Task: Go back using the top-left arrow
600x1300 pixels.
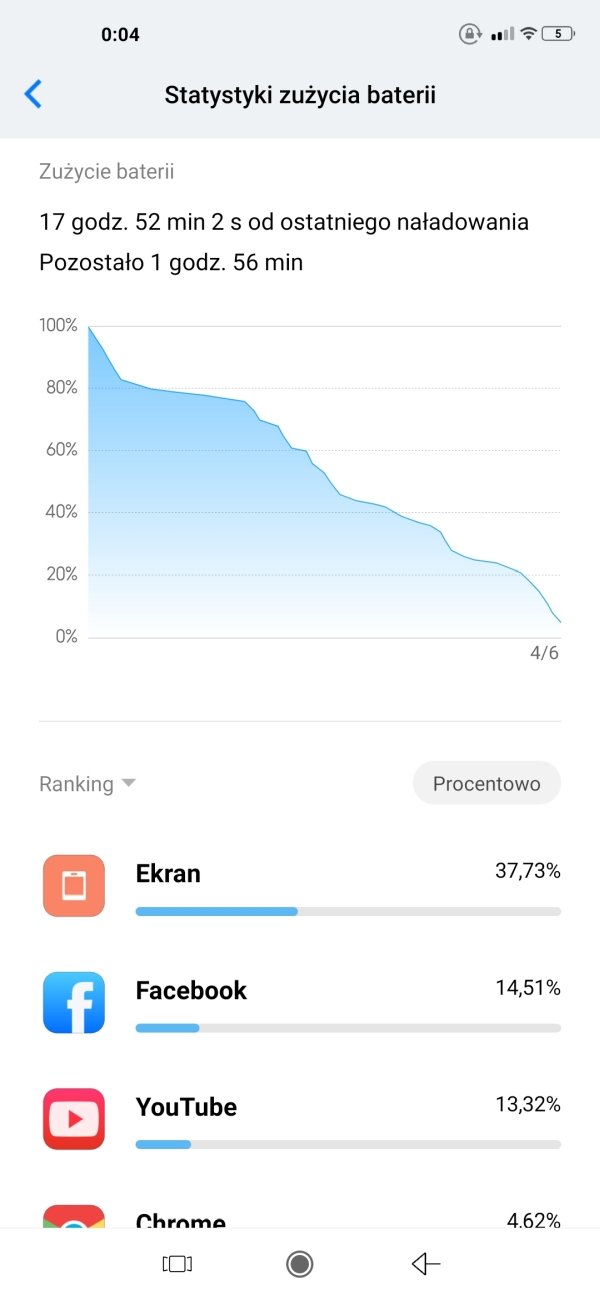Action: (x=33, y=95)
